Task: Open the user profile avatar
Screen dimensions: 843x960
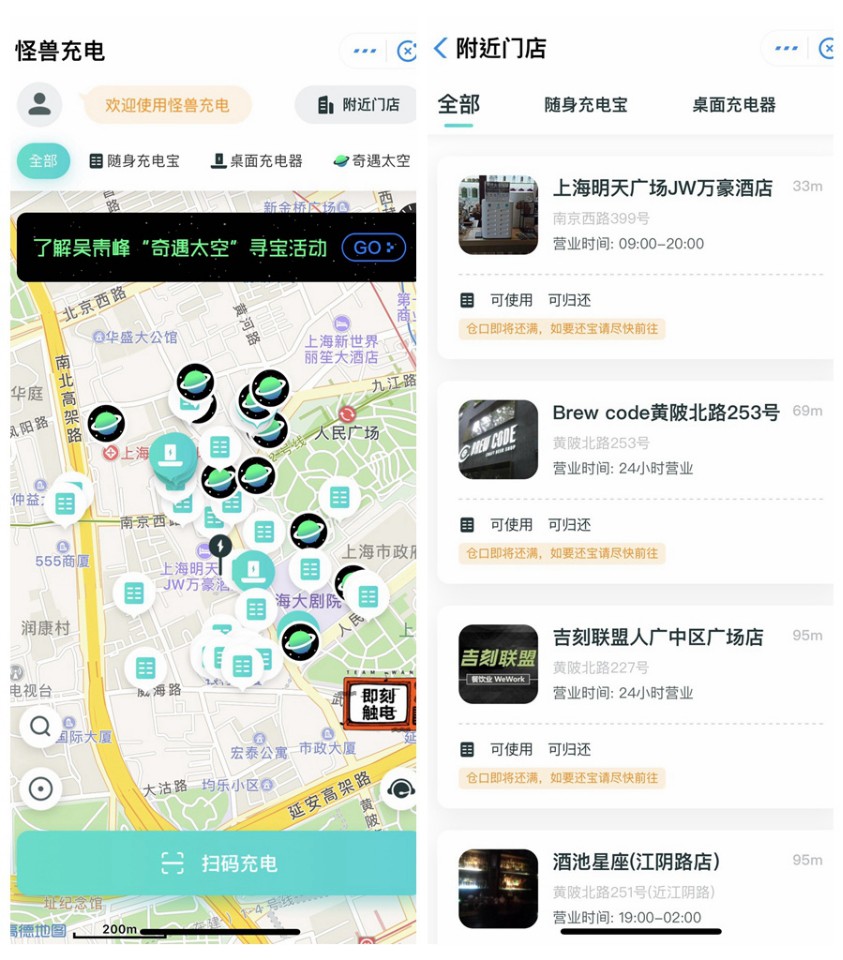Action: point(40,104)
